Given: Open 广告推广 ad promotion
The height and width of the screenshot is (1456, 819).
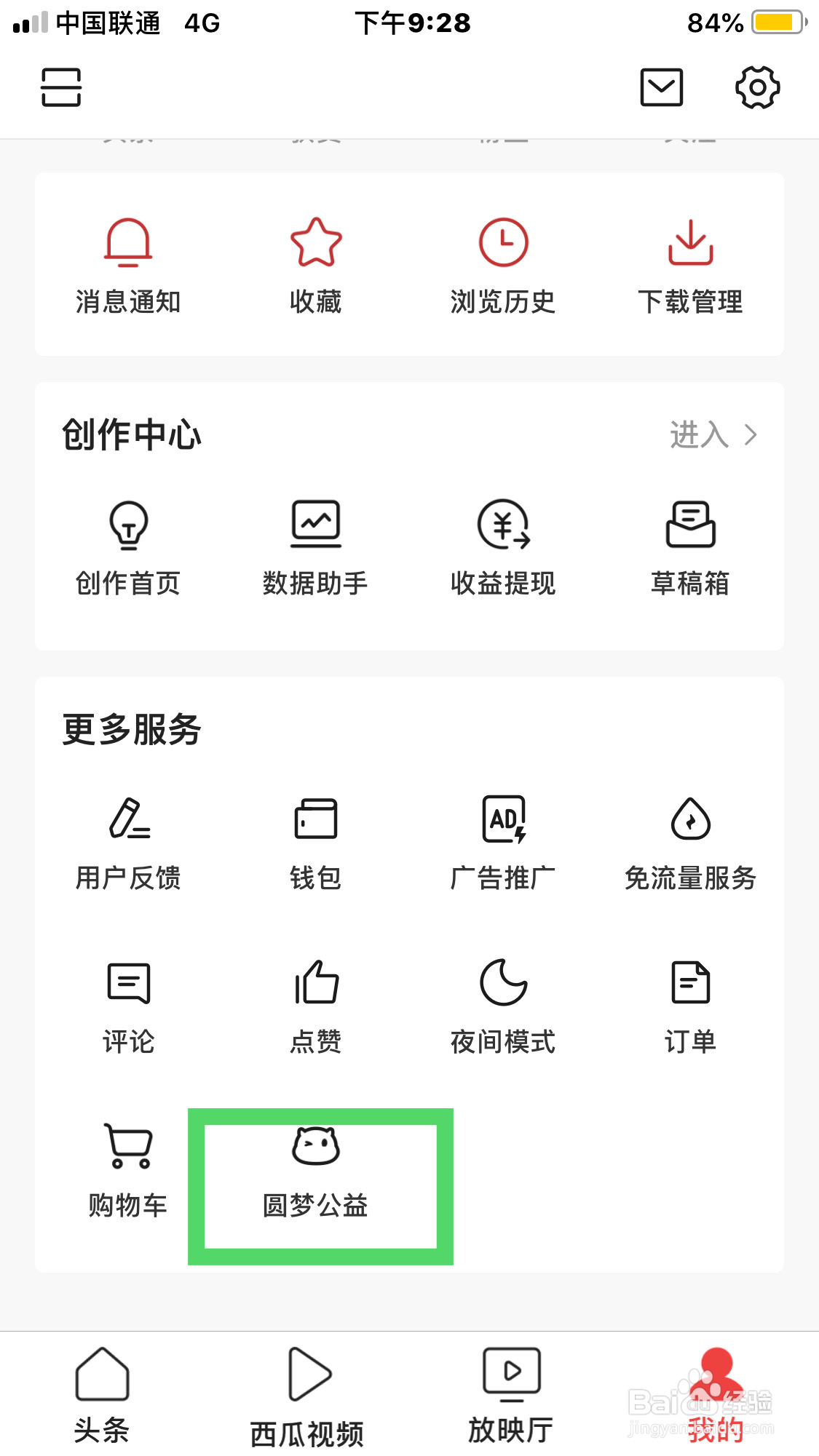Looking at the screenshot, I should point(503,843).
